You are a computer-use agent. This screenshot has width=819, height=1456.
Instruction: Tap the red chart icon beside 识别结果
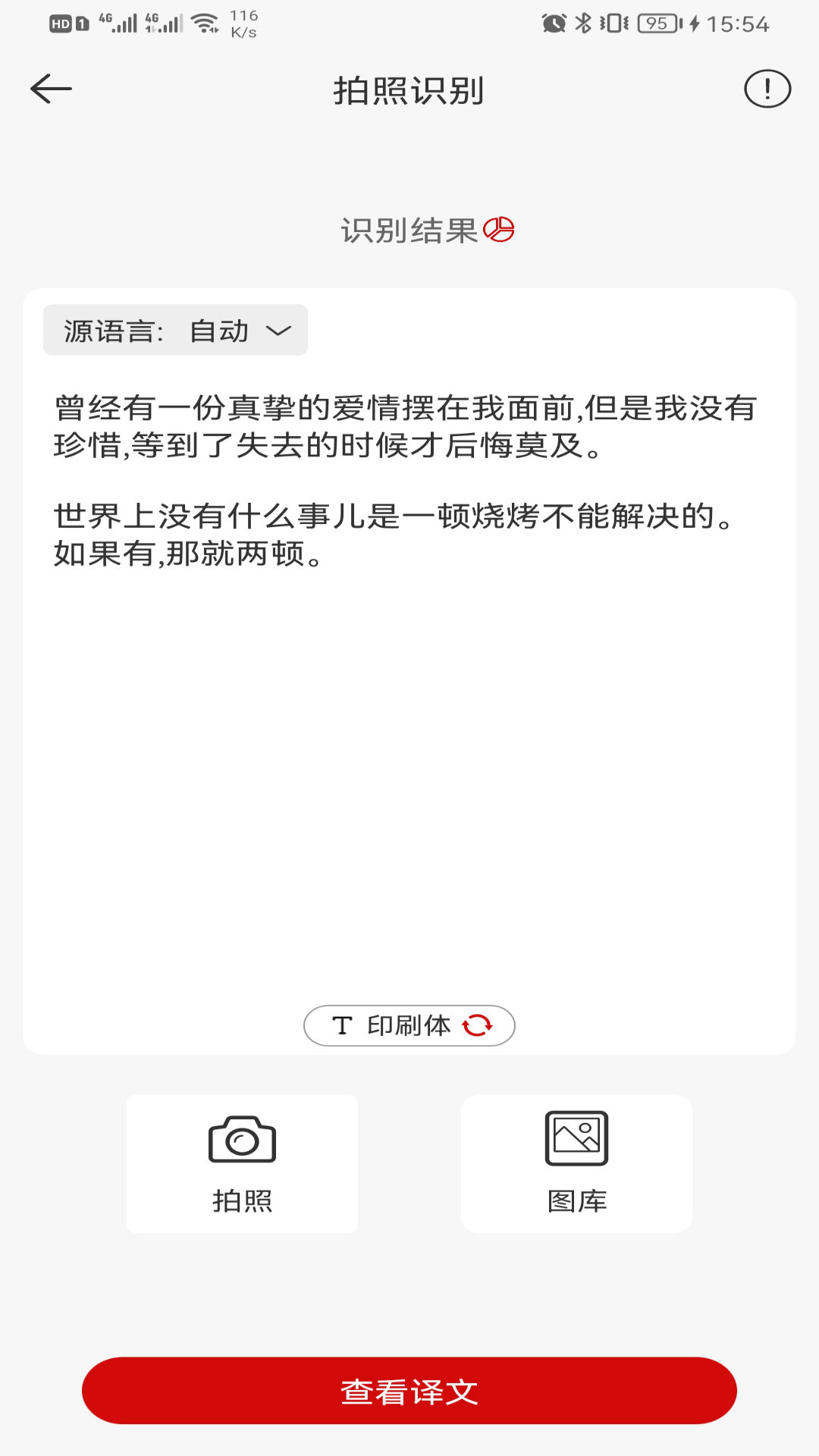click(499, 230)
